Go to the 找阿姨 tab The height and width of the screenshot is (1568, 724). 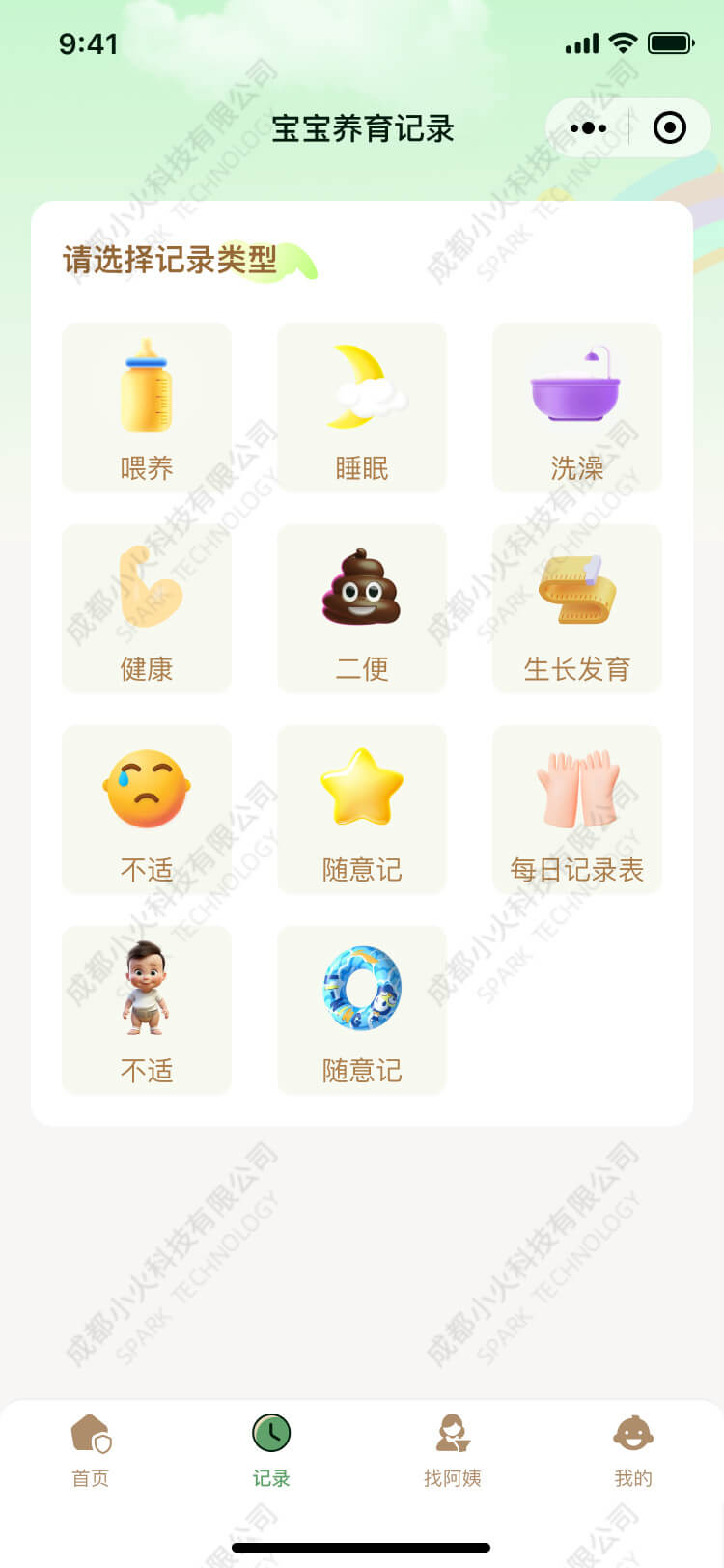[x=452, y=1450]
